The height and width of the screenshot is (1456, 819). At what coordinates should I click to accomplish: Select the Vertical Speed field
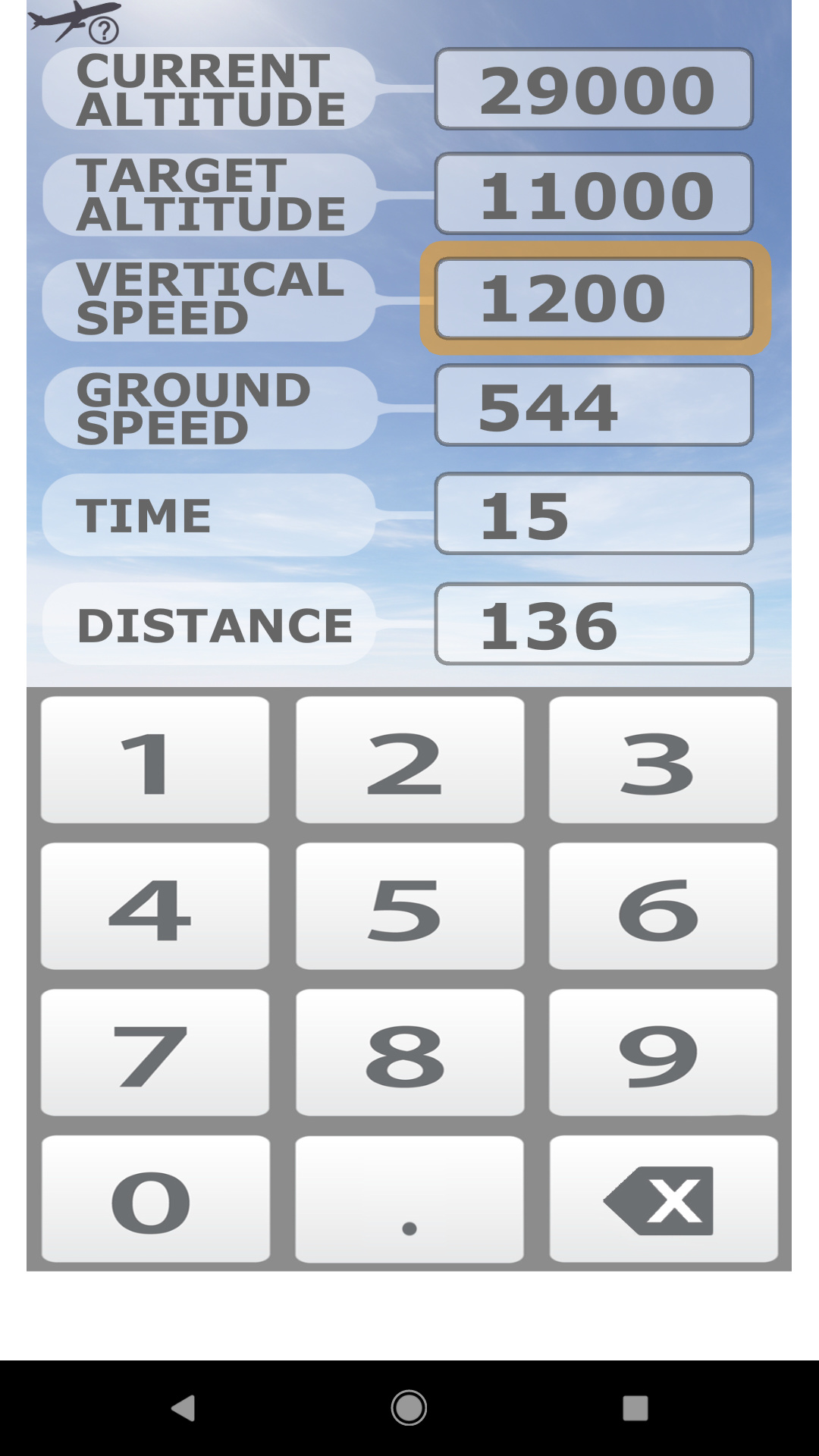[593, 298]
